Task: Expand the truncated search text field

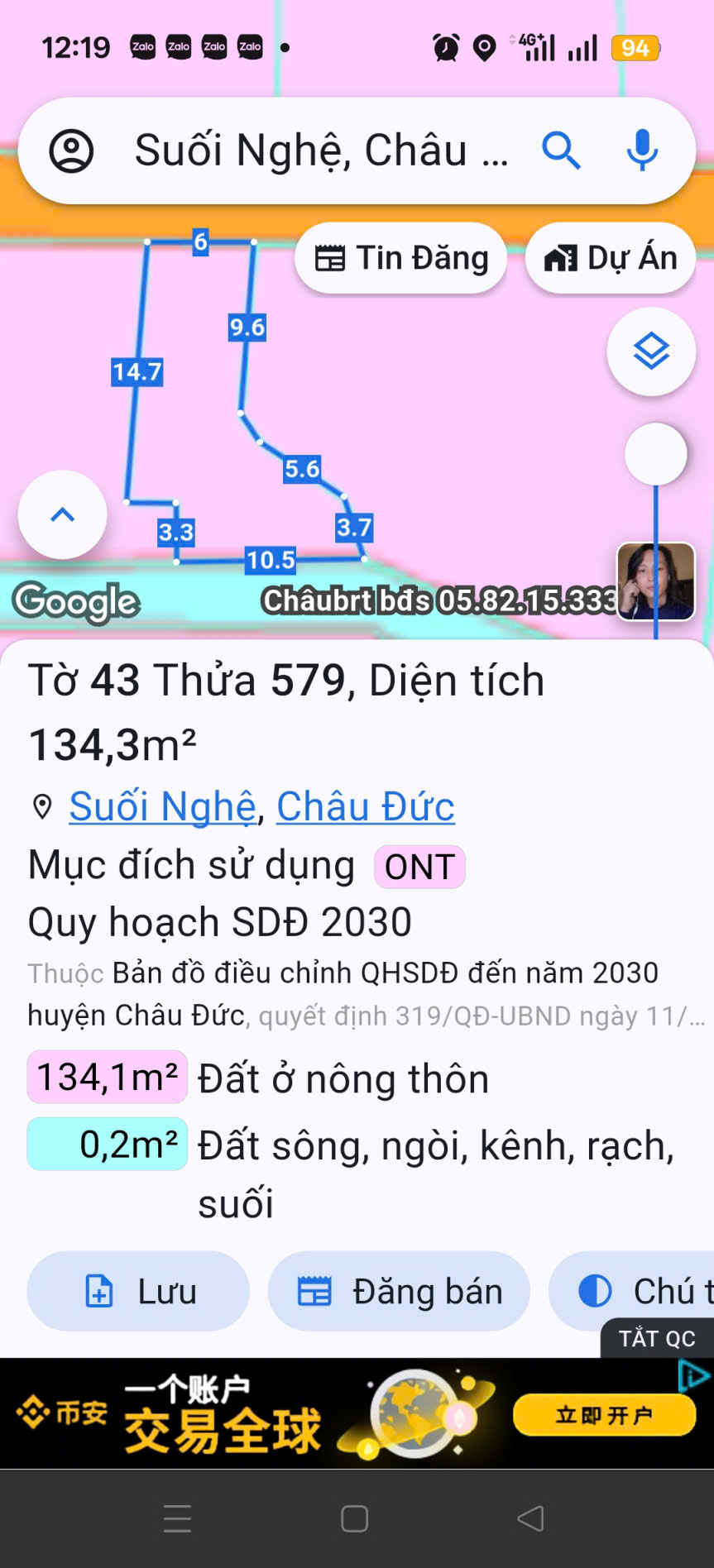Action: (323, 150)
